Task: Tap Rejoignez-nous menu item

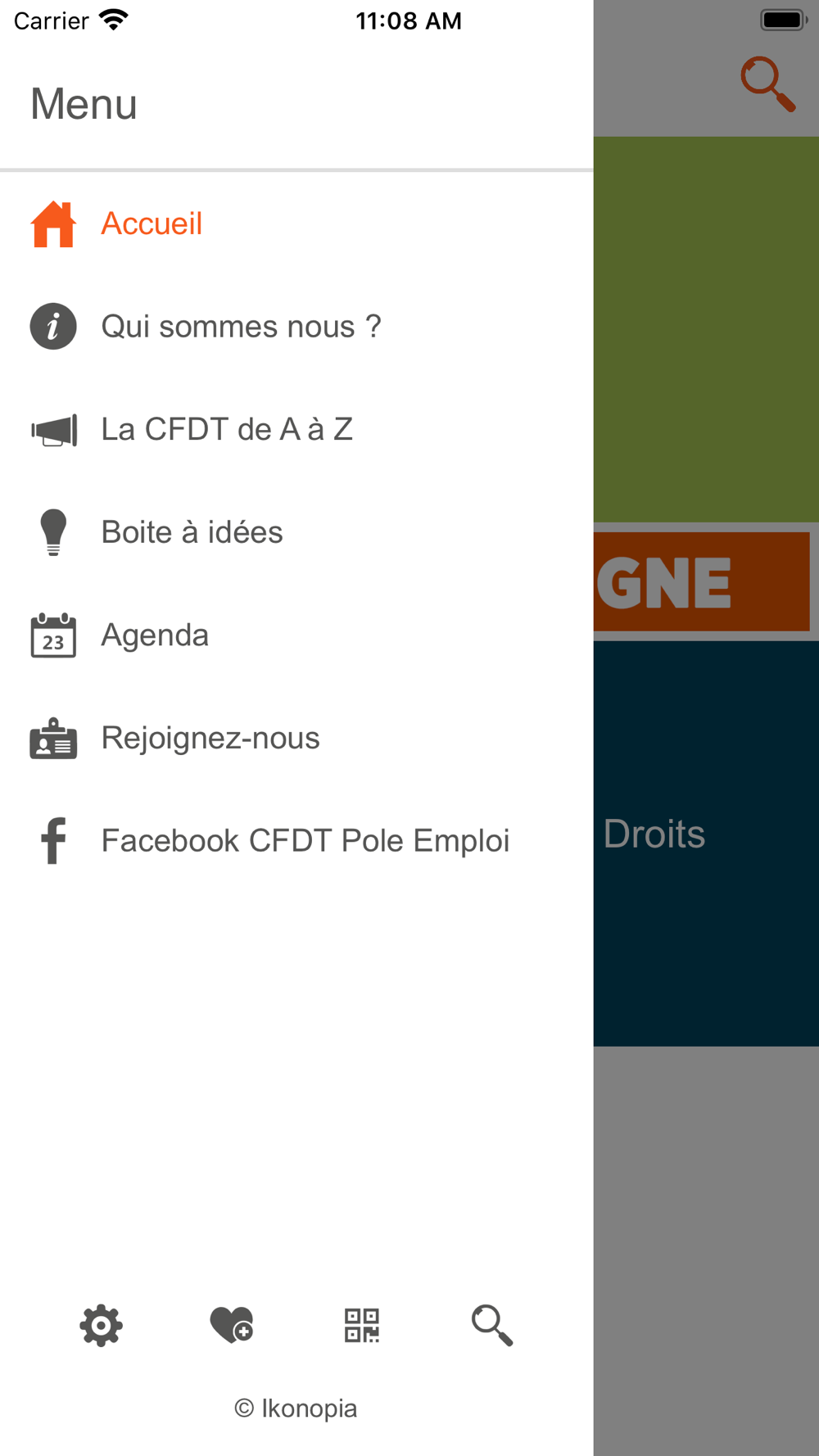Action: 210,738
